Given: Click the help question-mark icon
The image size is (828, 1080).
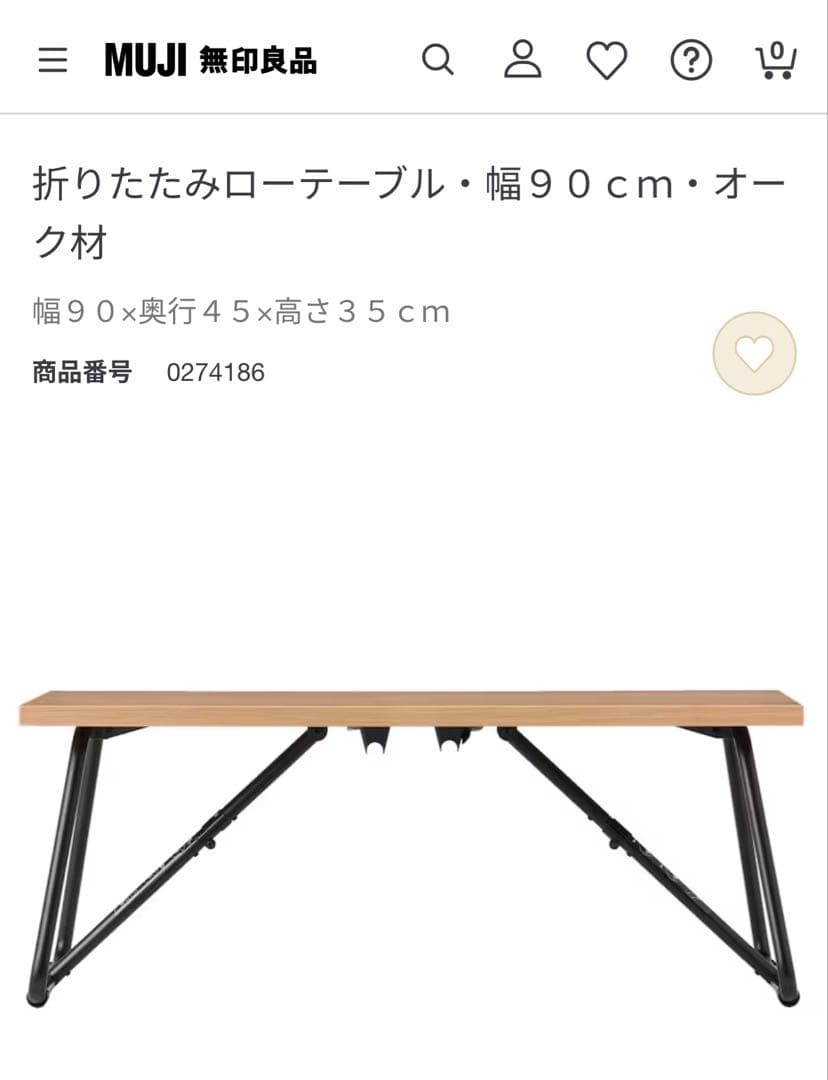Looking at the screenshot, I should pyautogui.click(x=690, y=61).
